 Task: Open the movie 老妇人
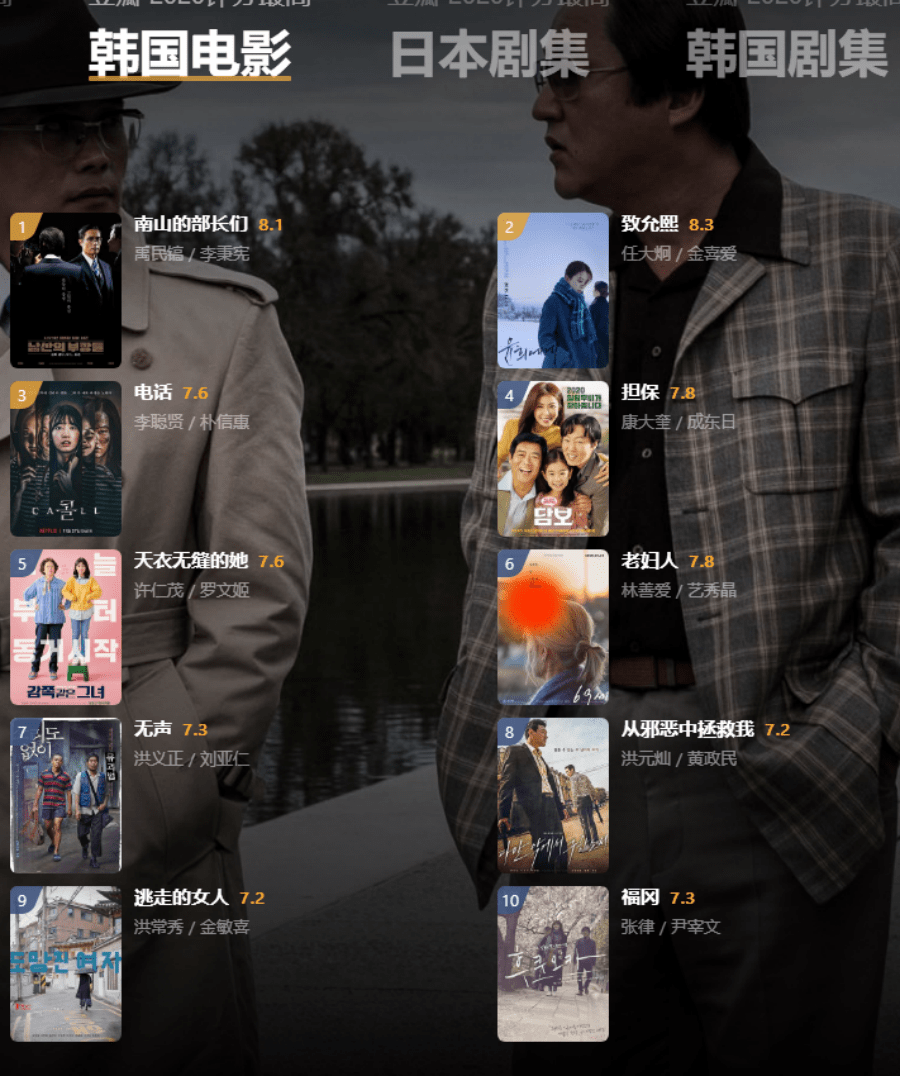point(650,561)
